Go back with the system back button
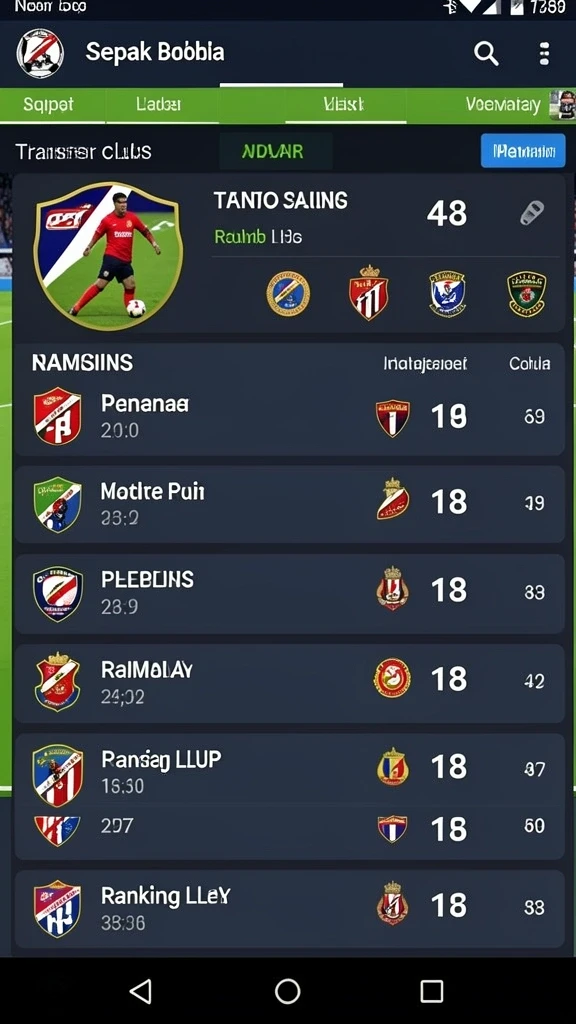576x1024 pixels. click(140, 991)
